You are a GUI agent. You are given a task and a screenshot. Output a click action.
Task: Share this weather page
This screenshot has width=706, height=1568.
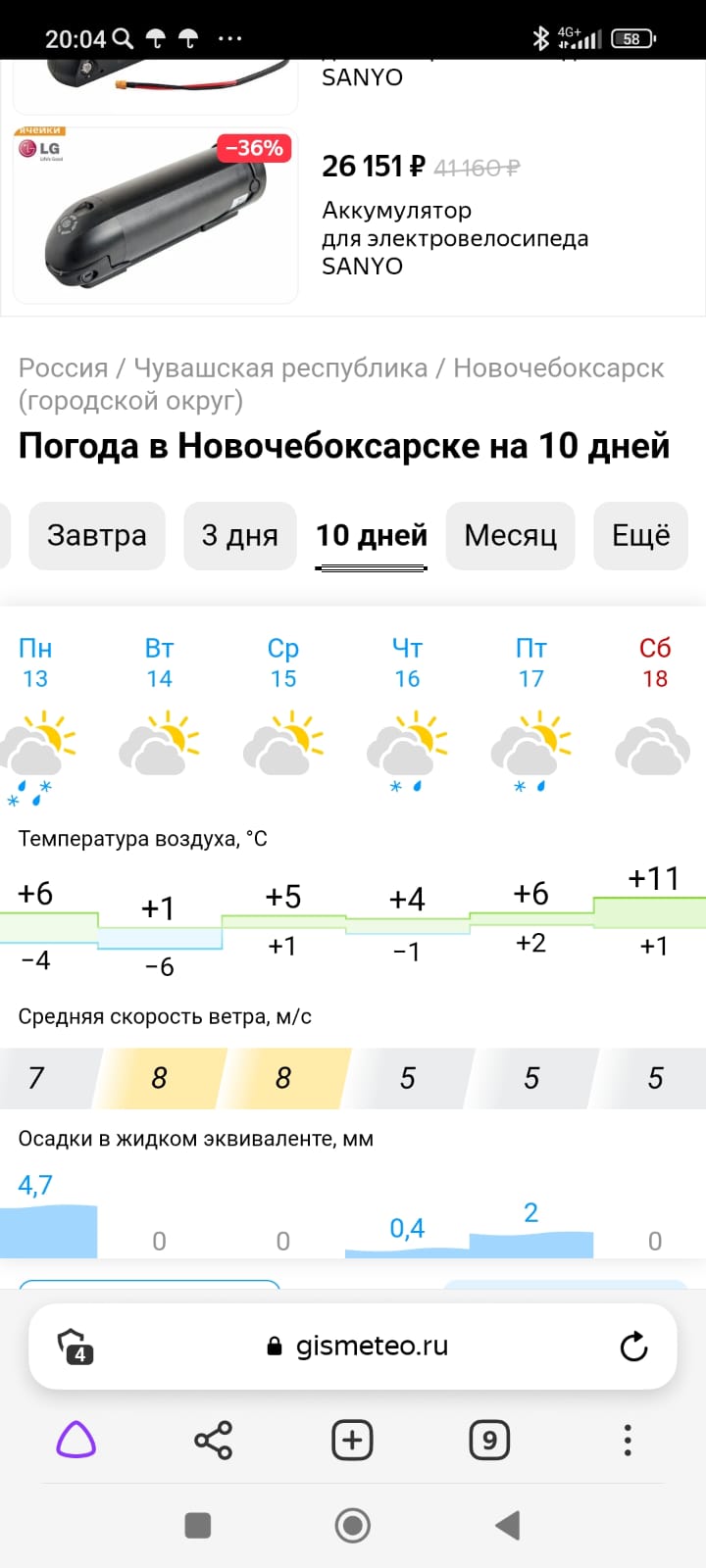coord(213,1440)
